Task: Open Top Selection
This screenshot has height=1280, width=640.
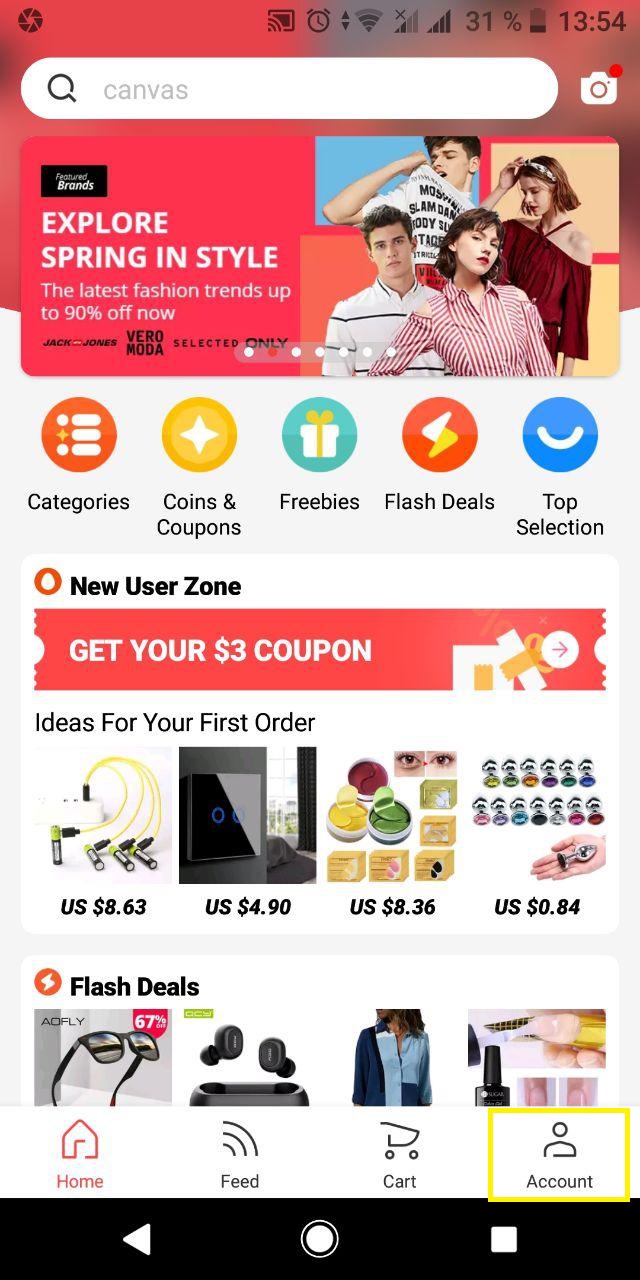Action: coord(560,436)
